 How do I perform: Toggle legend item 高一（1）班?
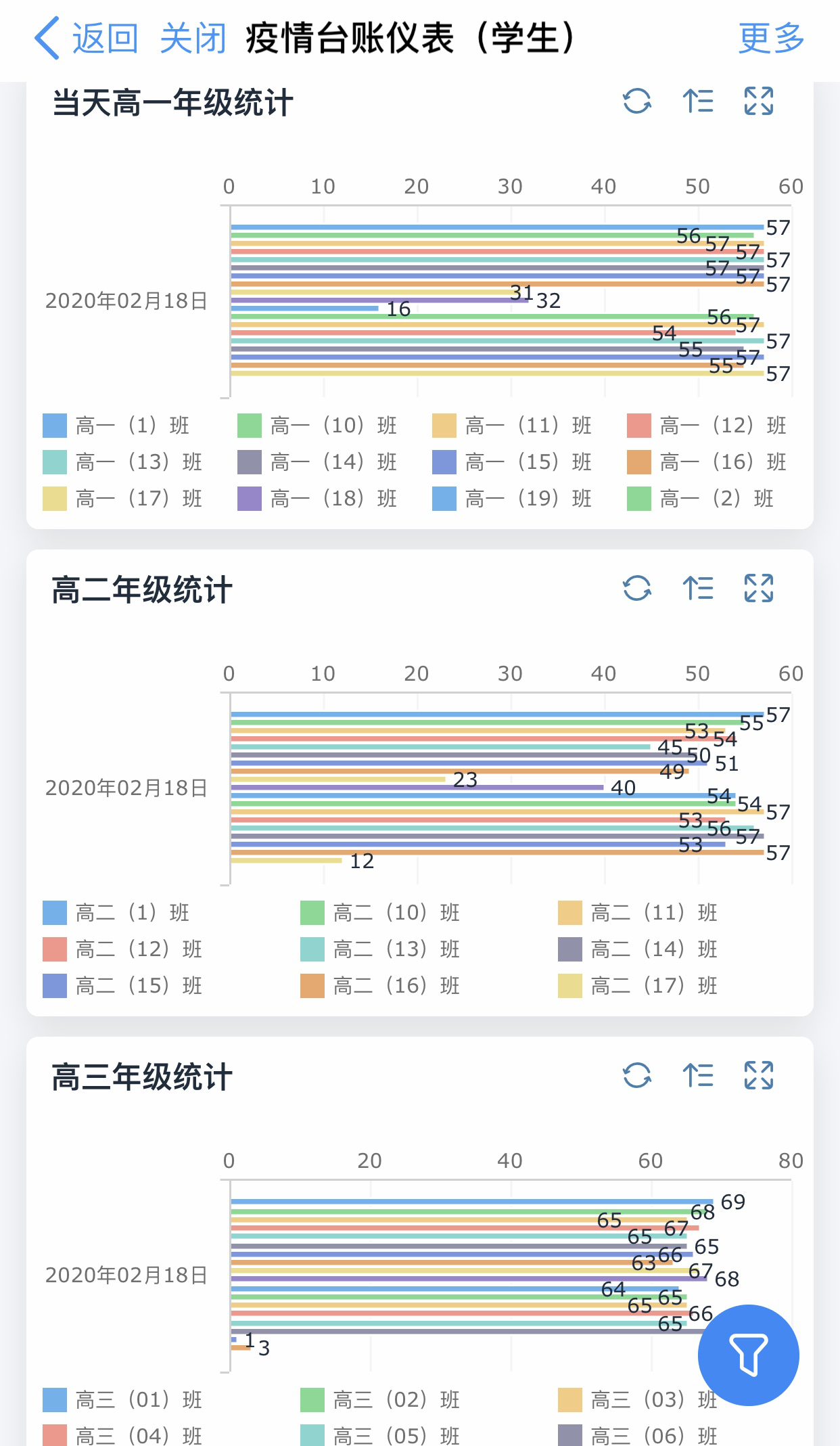[x=116, y=426]
